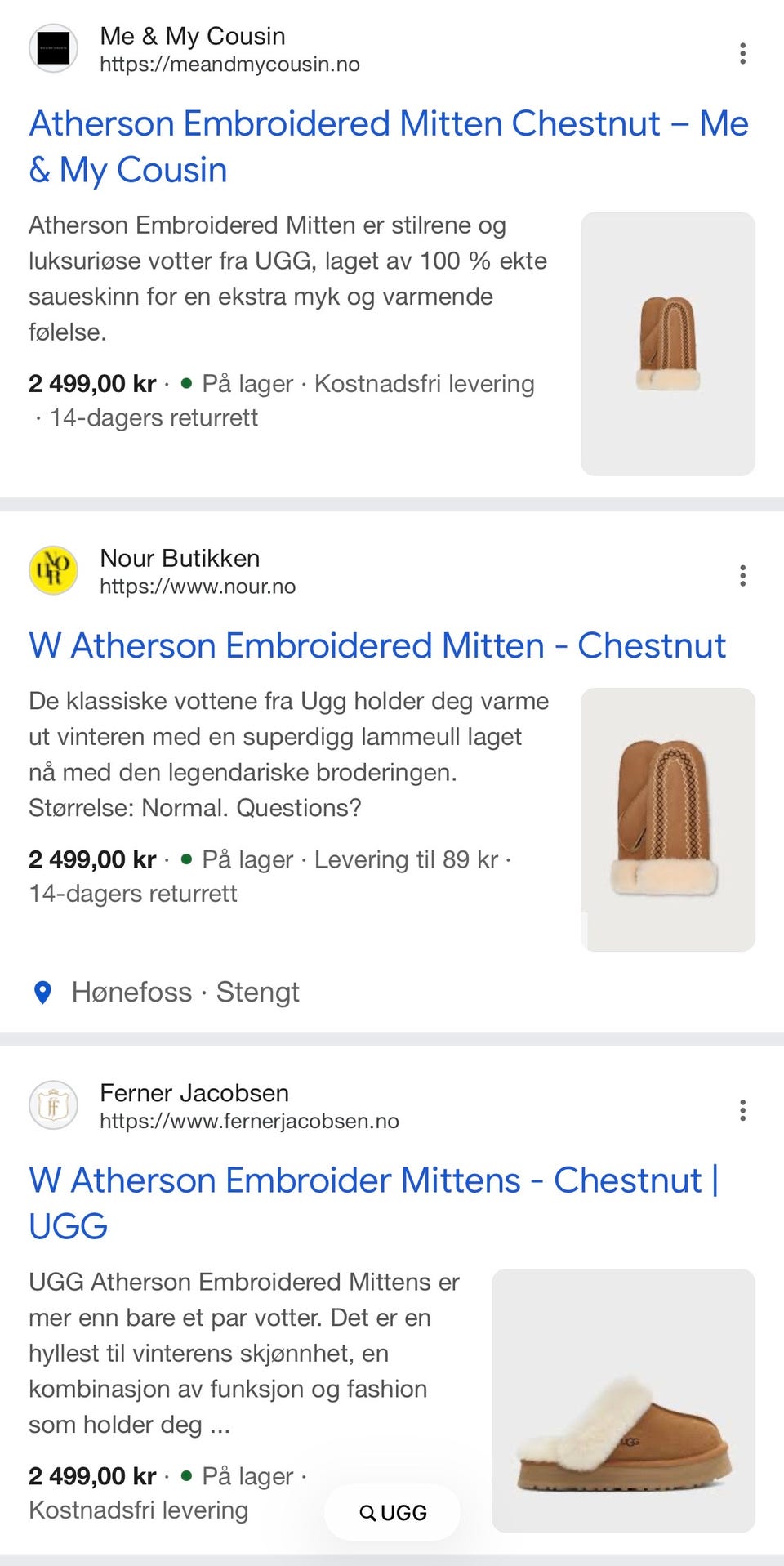
Task: Open options menu for Ferner Jacobsen result
Action: click(x=742, y=1110)
